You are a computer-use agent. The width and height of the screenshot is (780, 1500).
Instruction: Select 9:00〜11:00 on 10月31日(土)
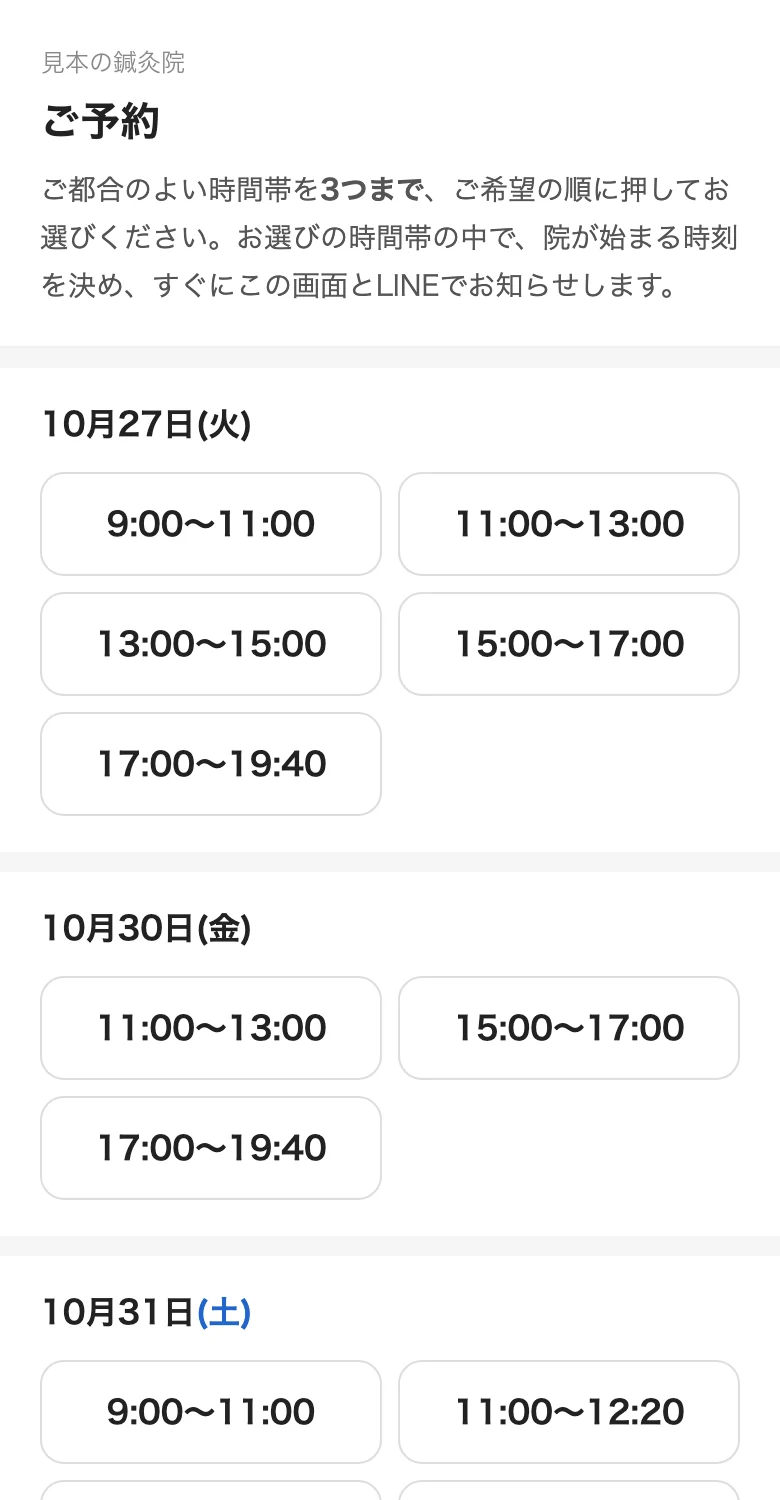211,1412
